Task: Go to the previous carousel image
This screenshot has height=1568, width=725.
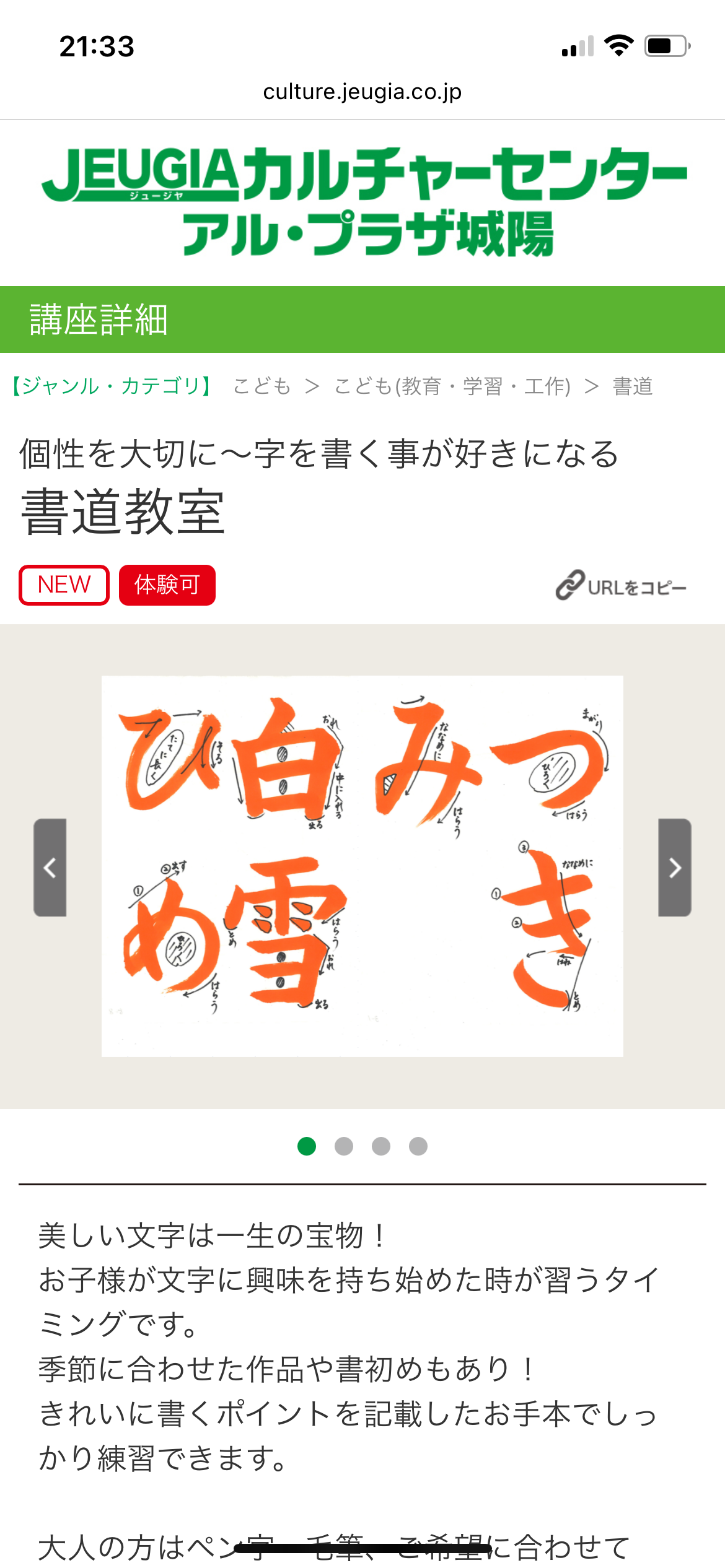Action: coord(50,867)
